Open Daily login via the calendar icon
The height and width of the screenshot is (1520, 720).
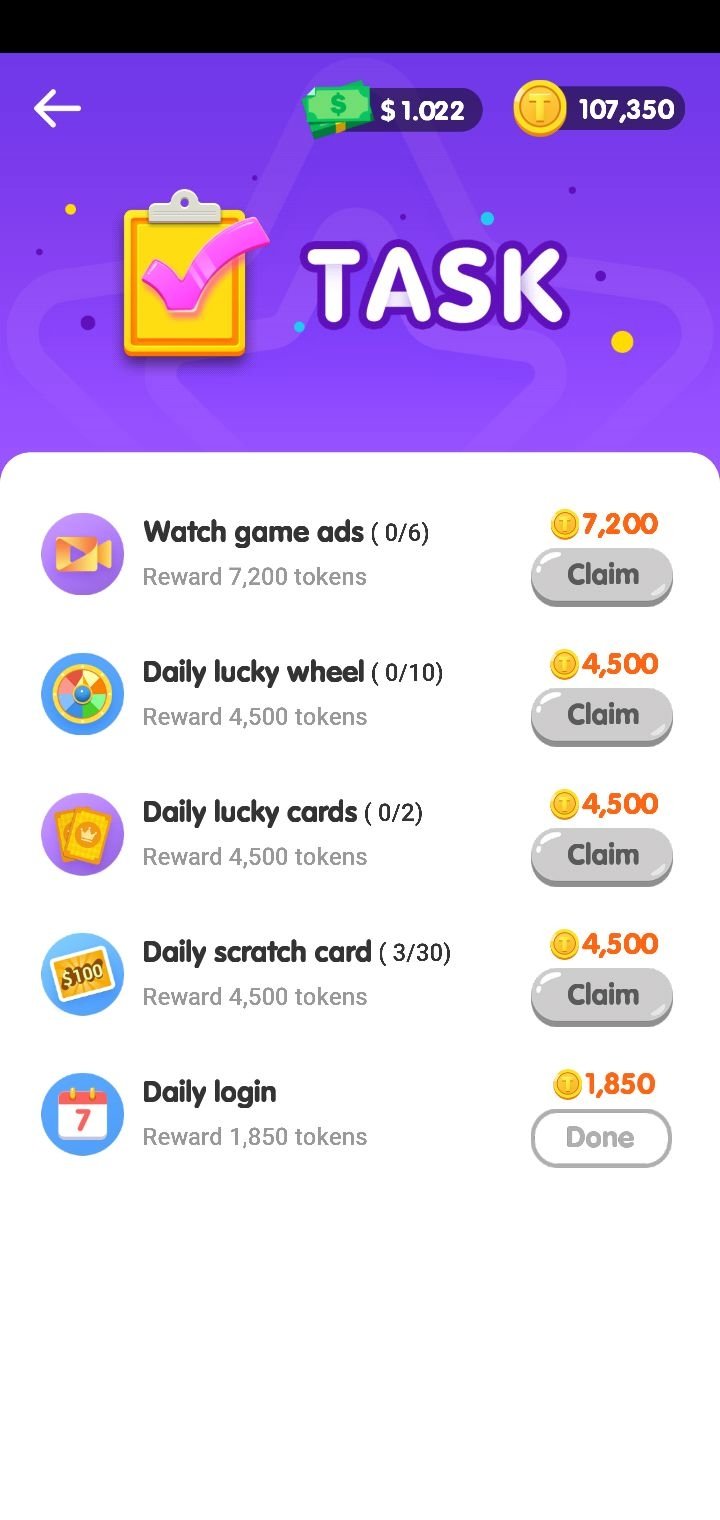click(x=82, y=1114)
